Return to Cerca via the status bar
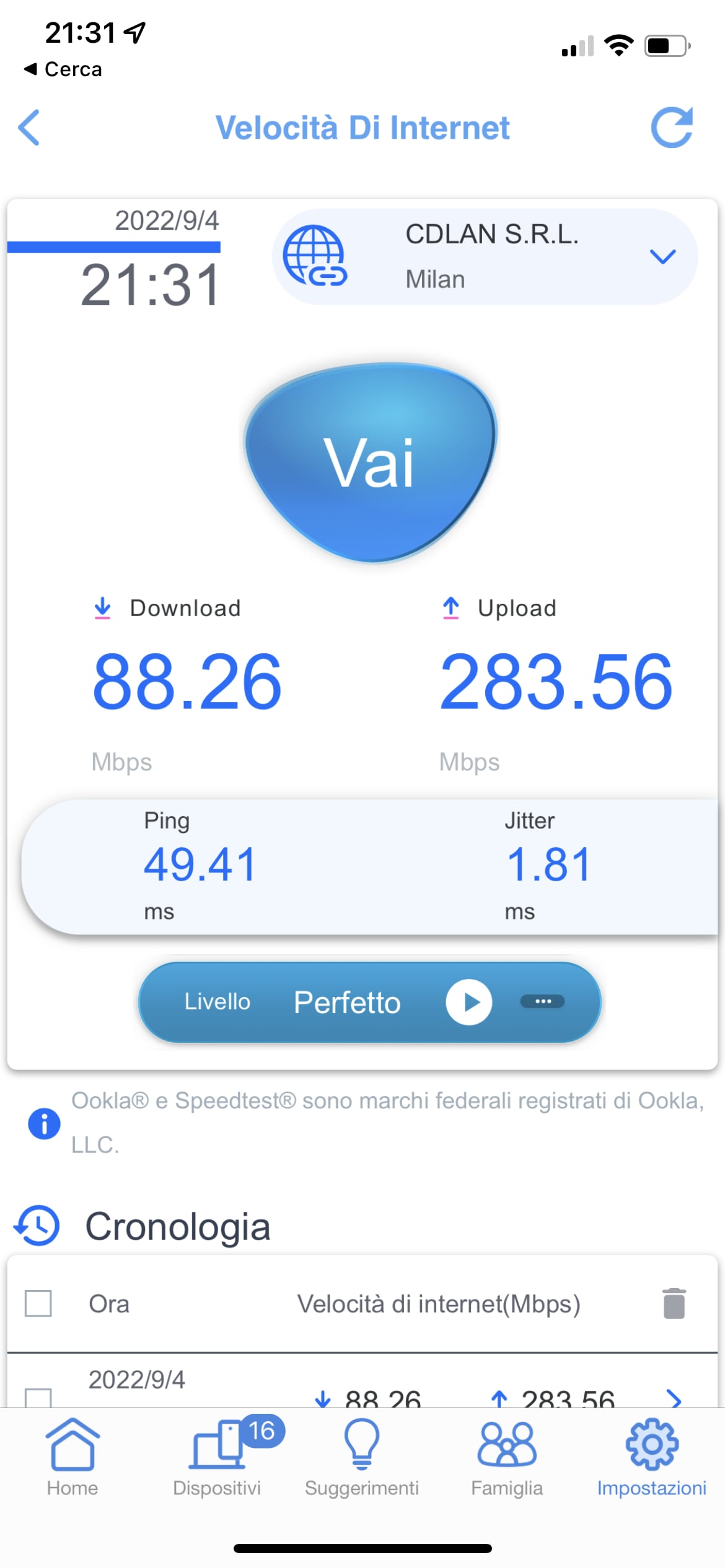The width and height of the screenshot is (725, 1568). coord(63,69)
